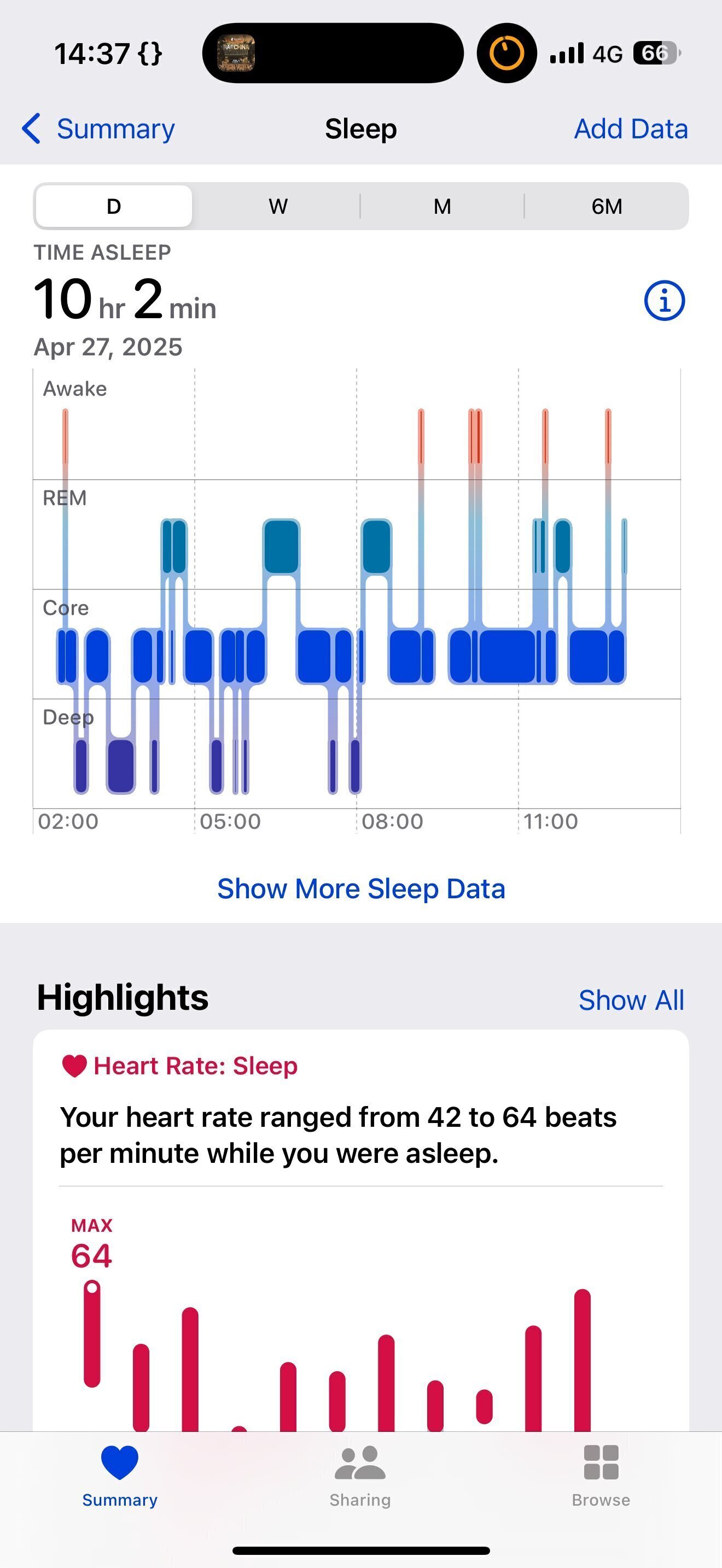
Task: Show All highlights
Action: (631, 1000)
